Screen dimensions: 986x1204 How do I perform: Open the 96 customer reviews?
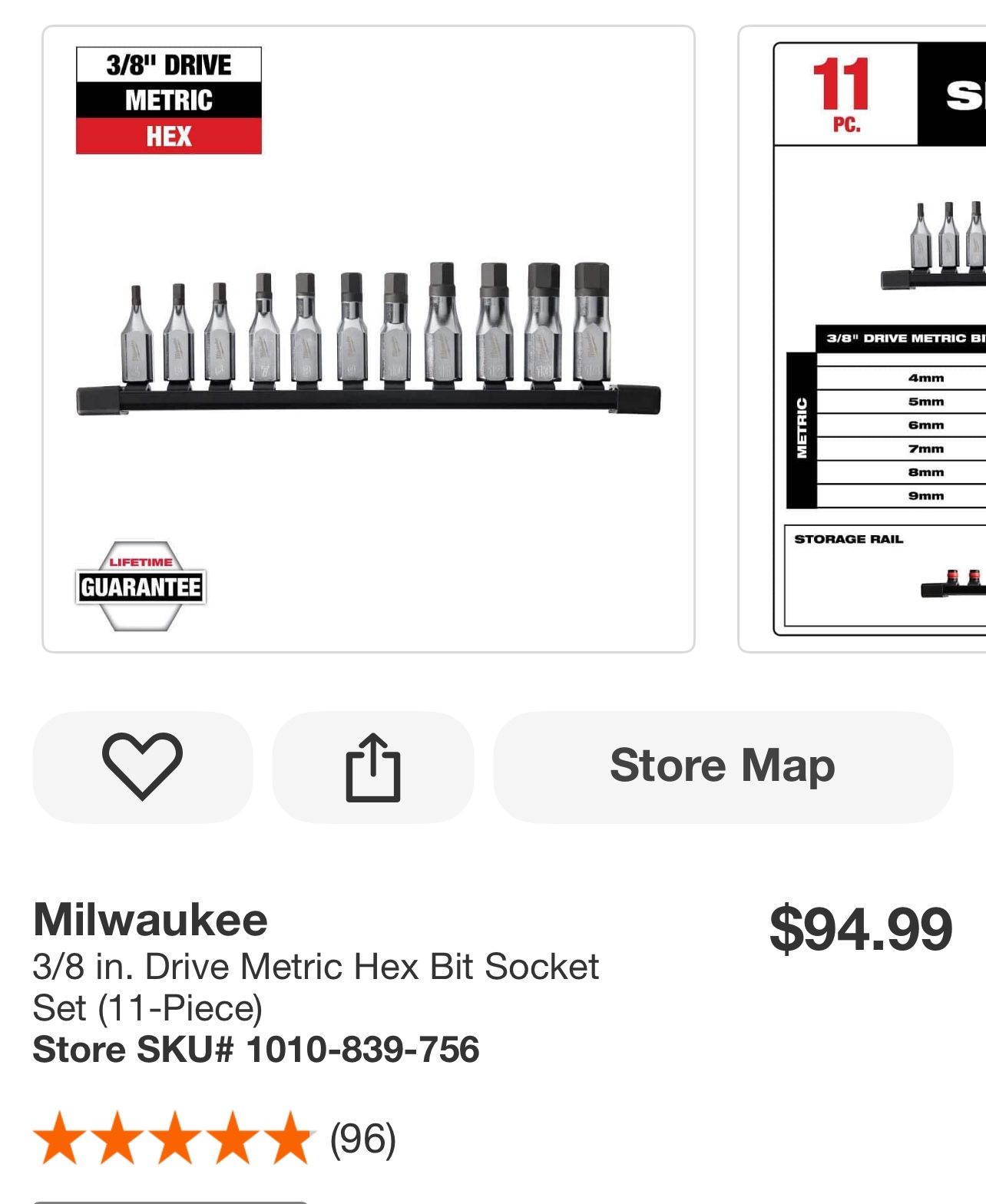[362, 1139]
